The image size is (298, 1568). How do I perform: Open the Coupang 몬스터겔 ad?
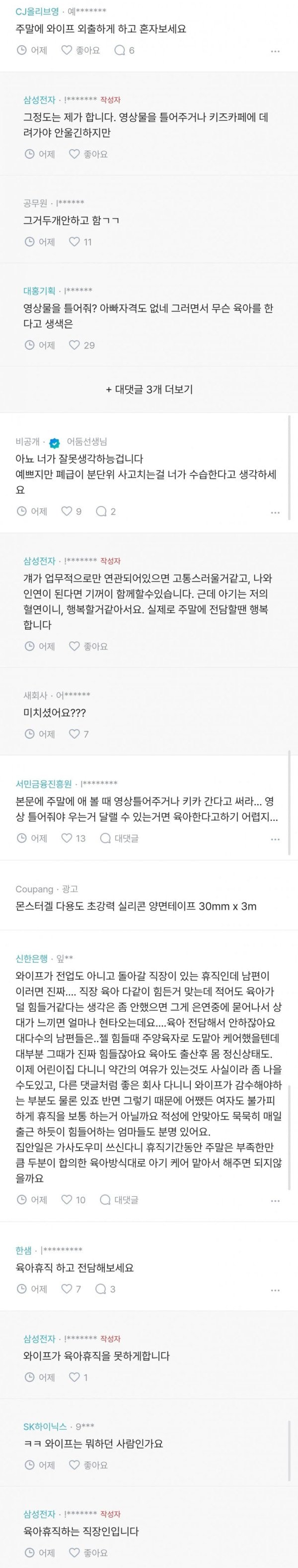coord(136,906)
